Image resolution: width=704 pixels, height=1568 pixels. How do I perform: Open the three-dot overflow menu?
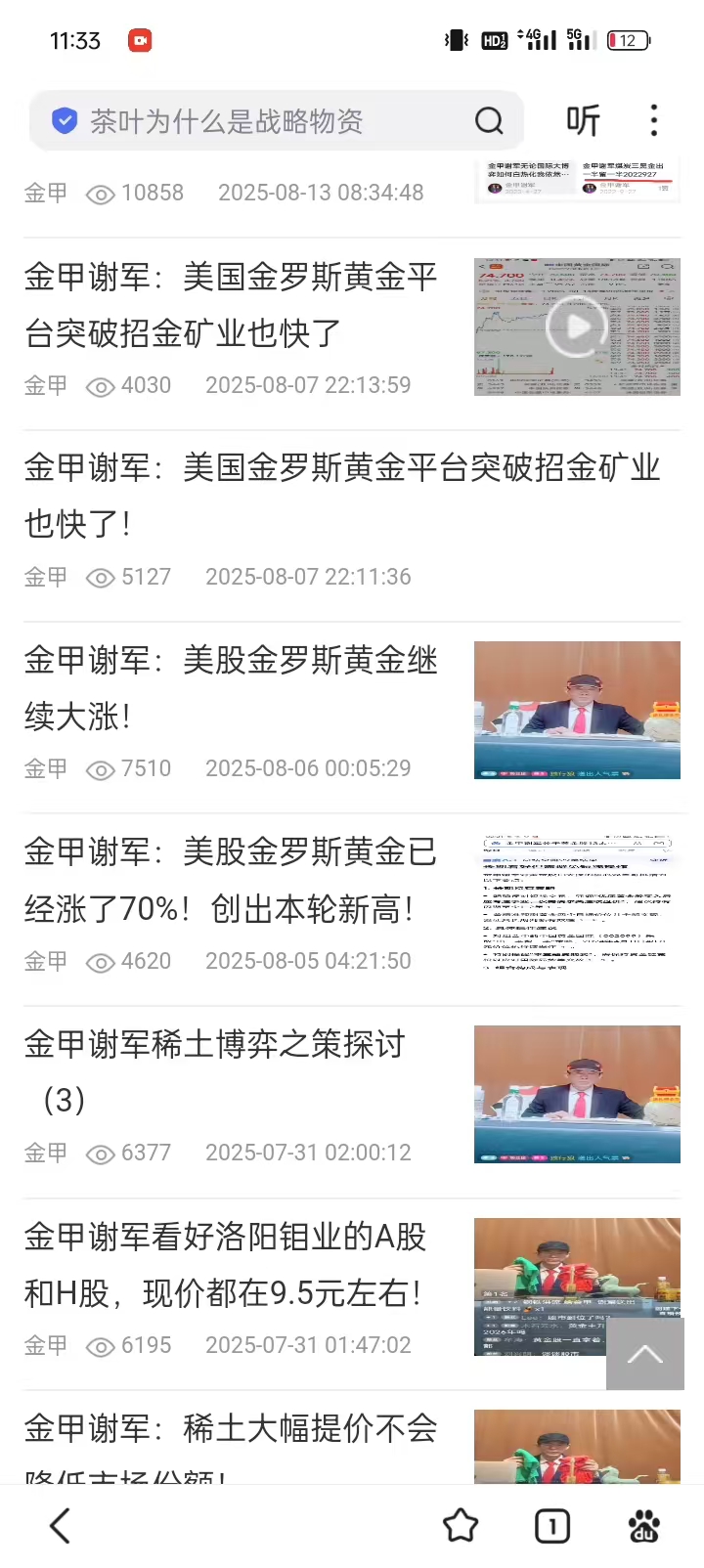click(654, 121)
